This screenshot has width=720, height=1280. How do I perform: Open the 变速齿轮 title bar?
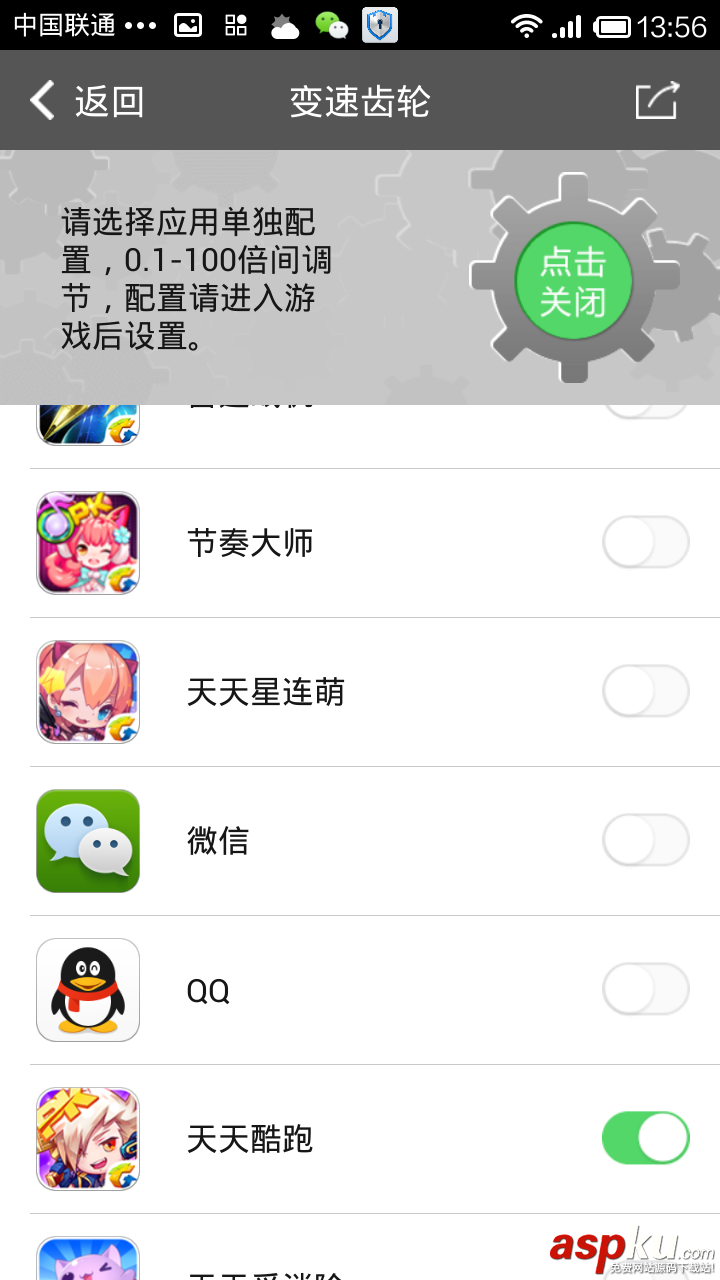tap(358, 100)
